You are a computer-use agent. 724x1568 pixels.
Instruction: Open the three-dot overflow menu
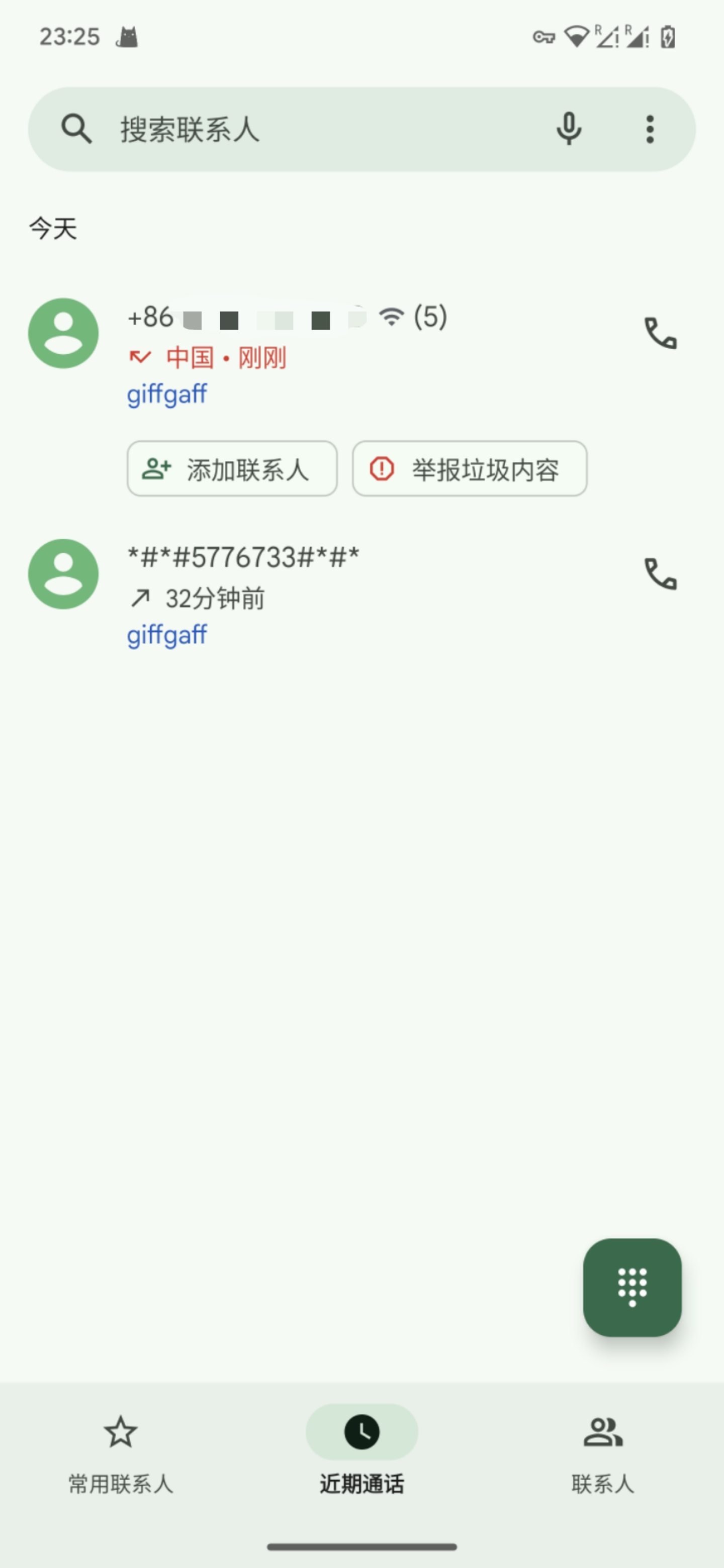[649, 129]
